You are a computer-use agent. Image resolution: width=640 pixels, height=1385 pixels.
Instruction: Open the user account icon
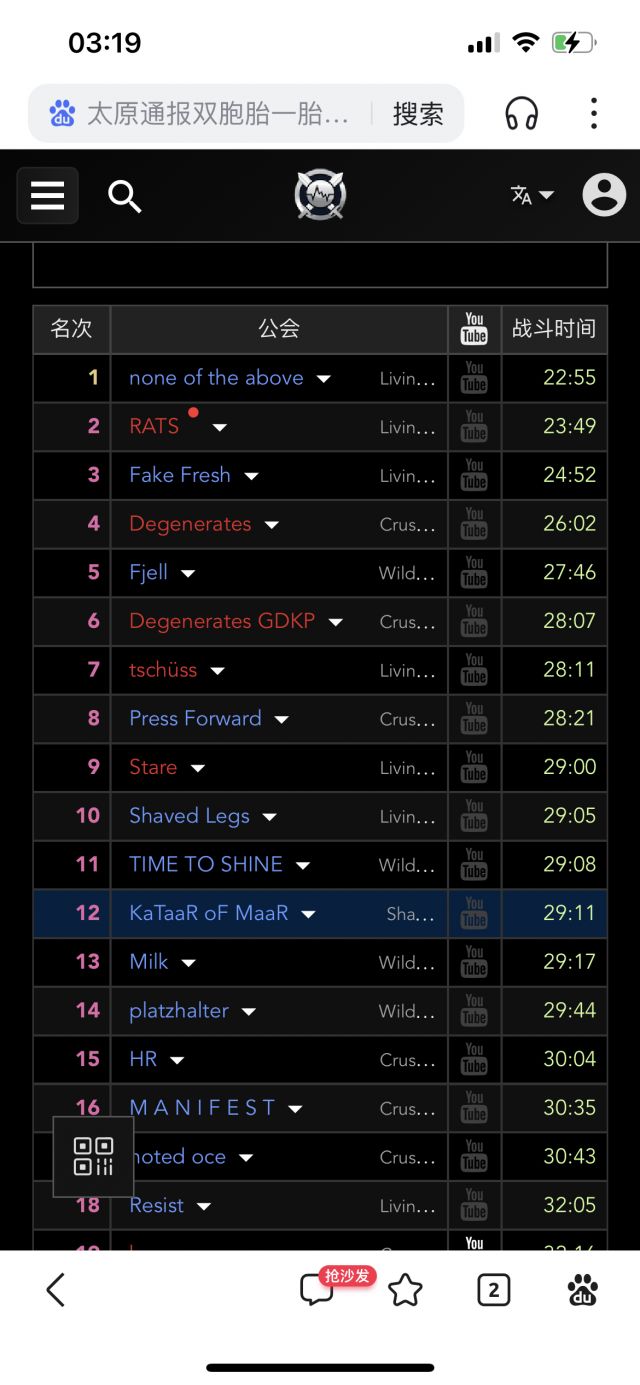(604, 195)
